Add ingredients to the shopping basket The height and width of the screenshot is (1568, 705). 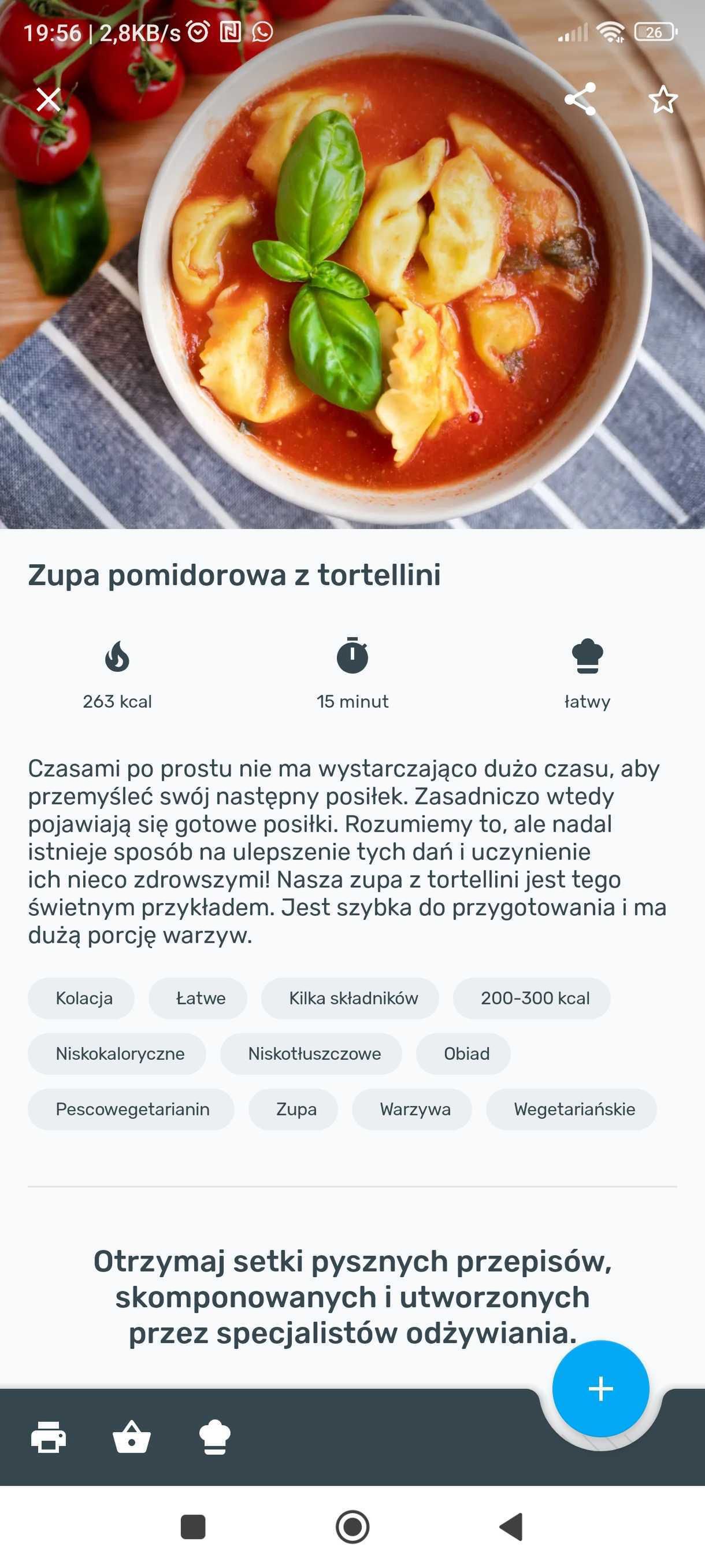(x=131, y=1437)
